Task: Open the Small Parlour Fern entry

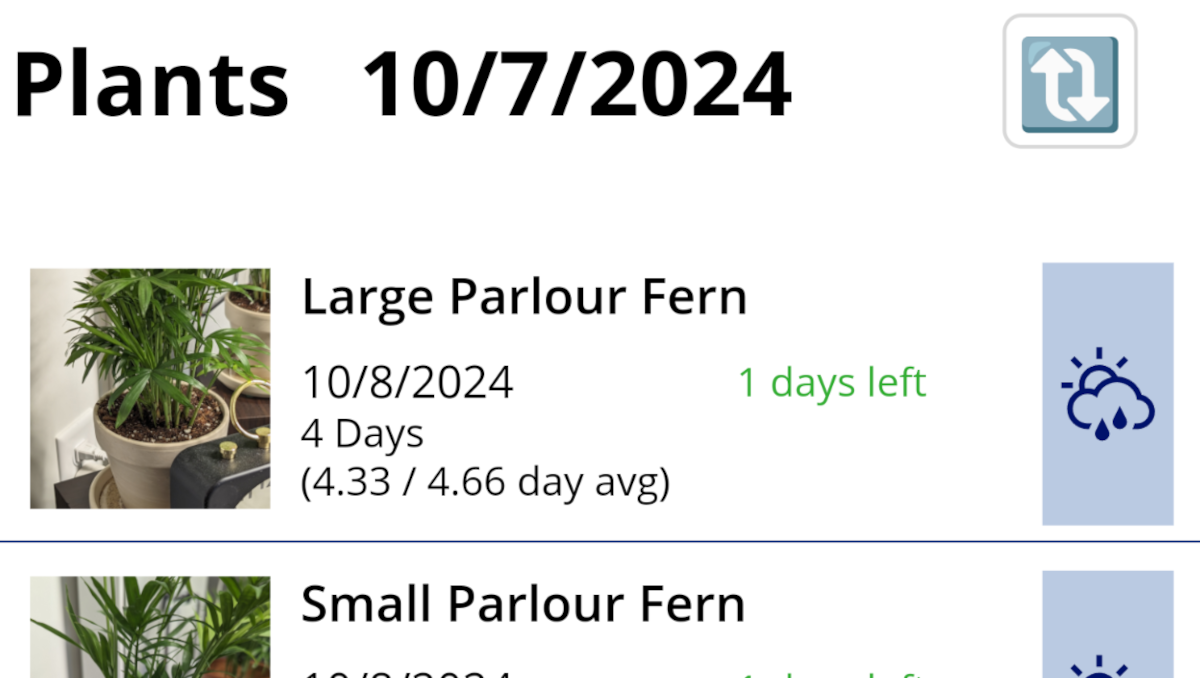Action: tap(523, 604)
